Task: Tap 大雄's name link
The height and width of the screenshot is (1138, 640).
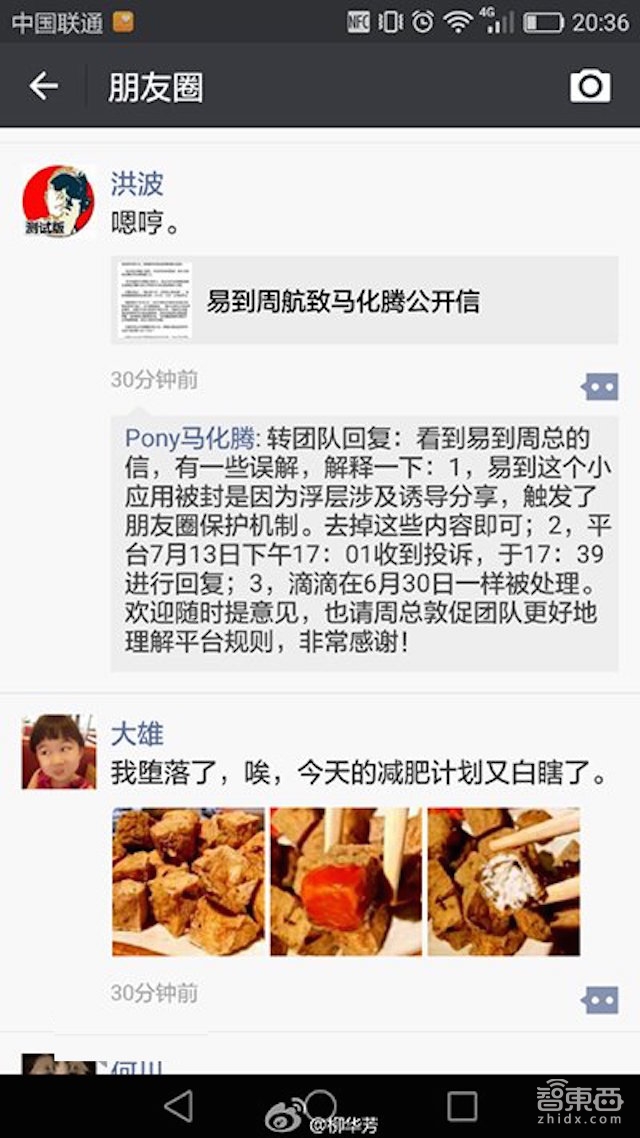Action: pyautogui.click(x=137, y=734)
